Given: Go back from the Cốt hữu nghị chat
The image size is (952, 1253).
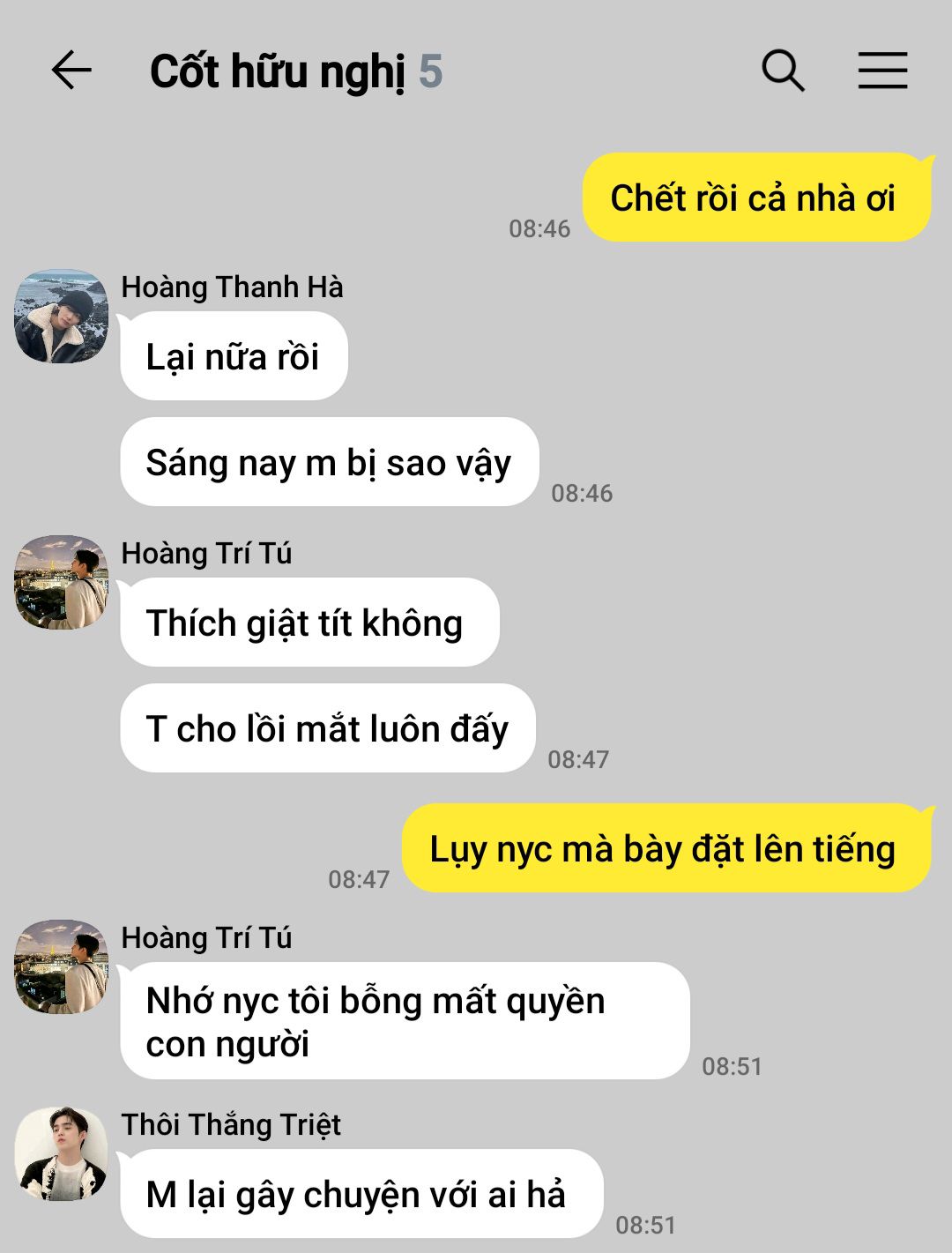Looking at the screenshot, I should 71,71.
